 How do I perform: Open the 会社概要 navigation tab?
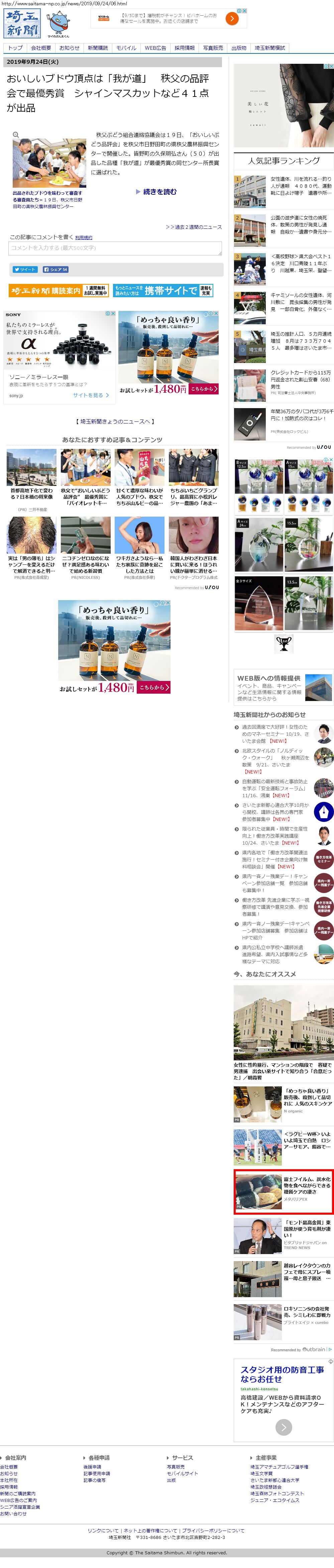click(x=41, y=47)
